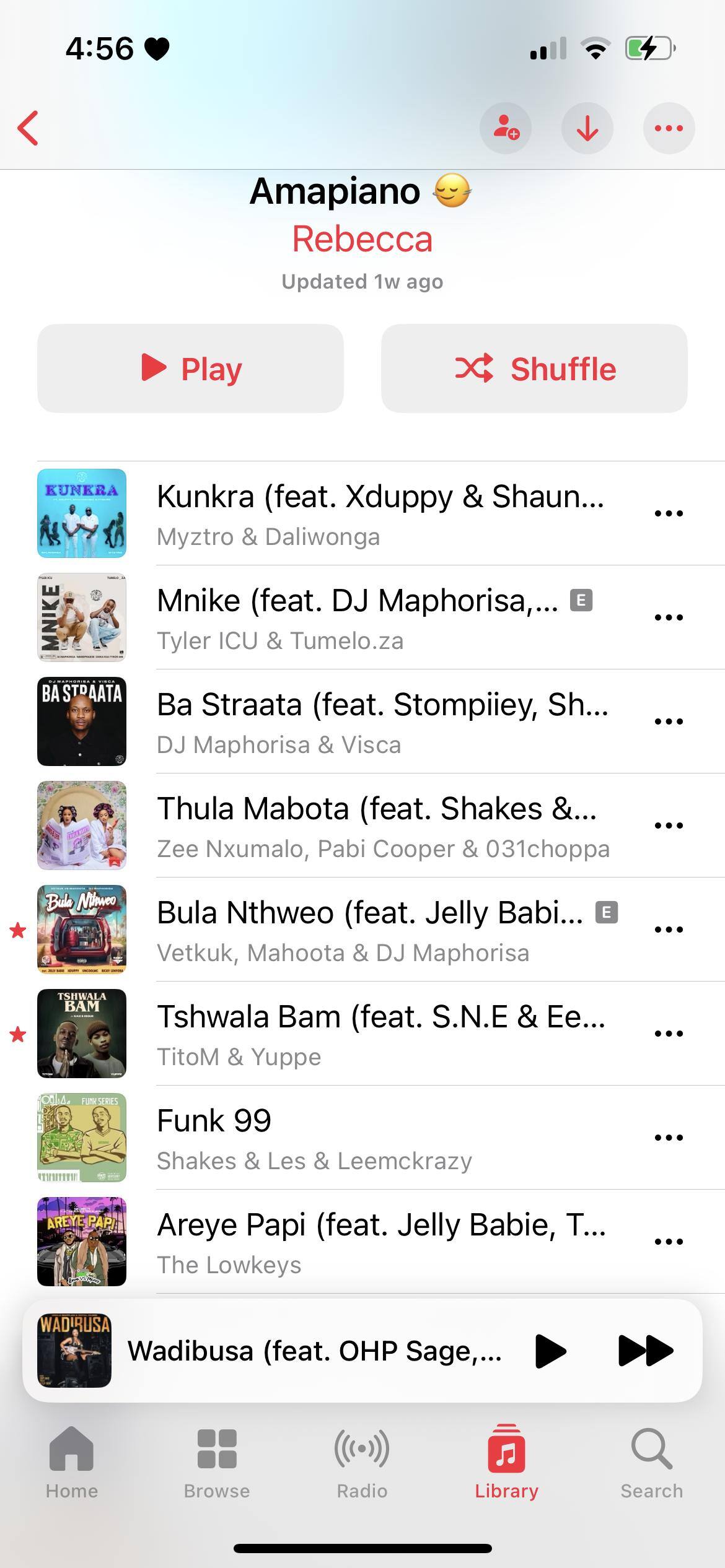Download the Amapiano playlist
The width and height of the screenshot is (725, 1568).
[x=587, y=128]
